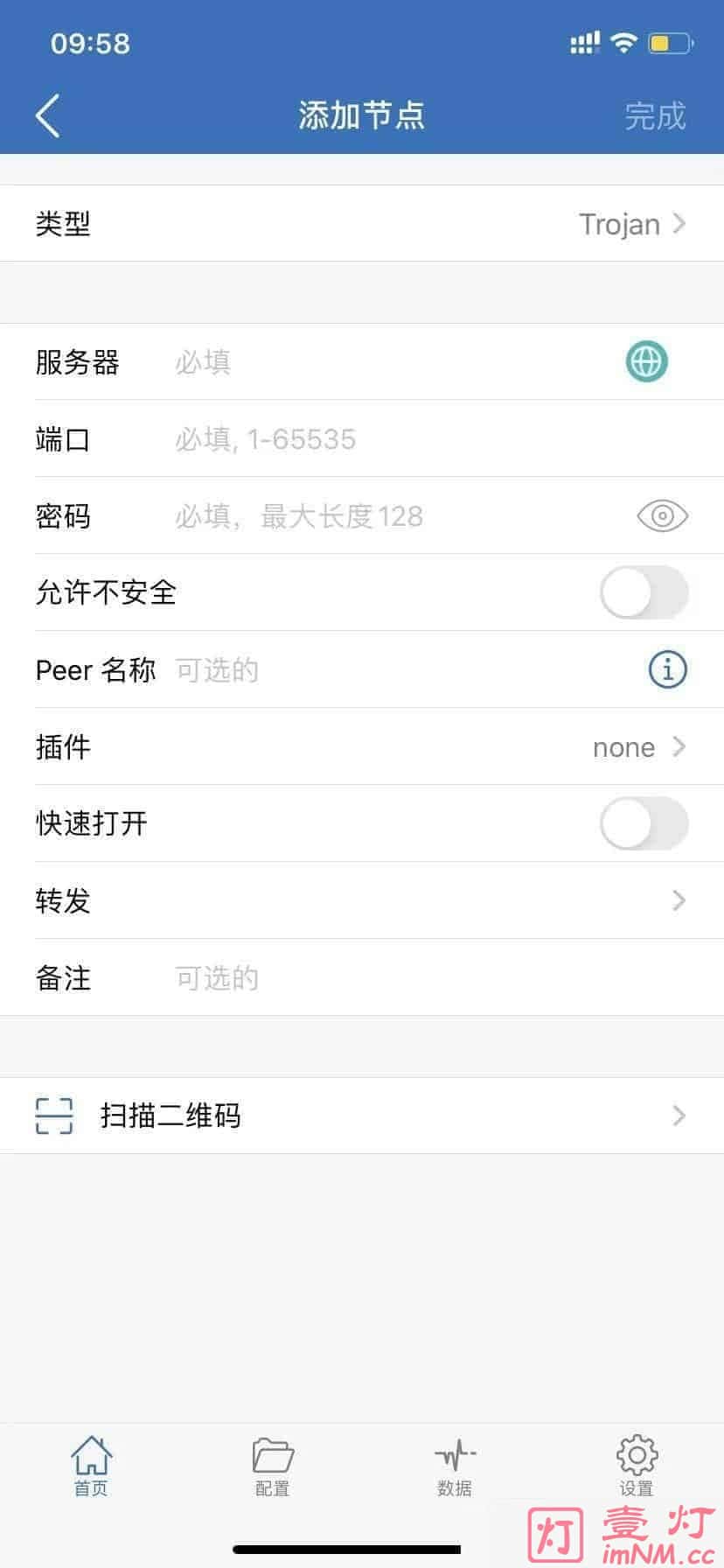Screen dimensions: 724x1568
Task: Turn on the 快速打开 switch
Action: tap(644, 823)
